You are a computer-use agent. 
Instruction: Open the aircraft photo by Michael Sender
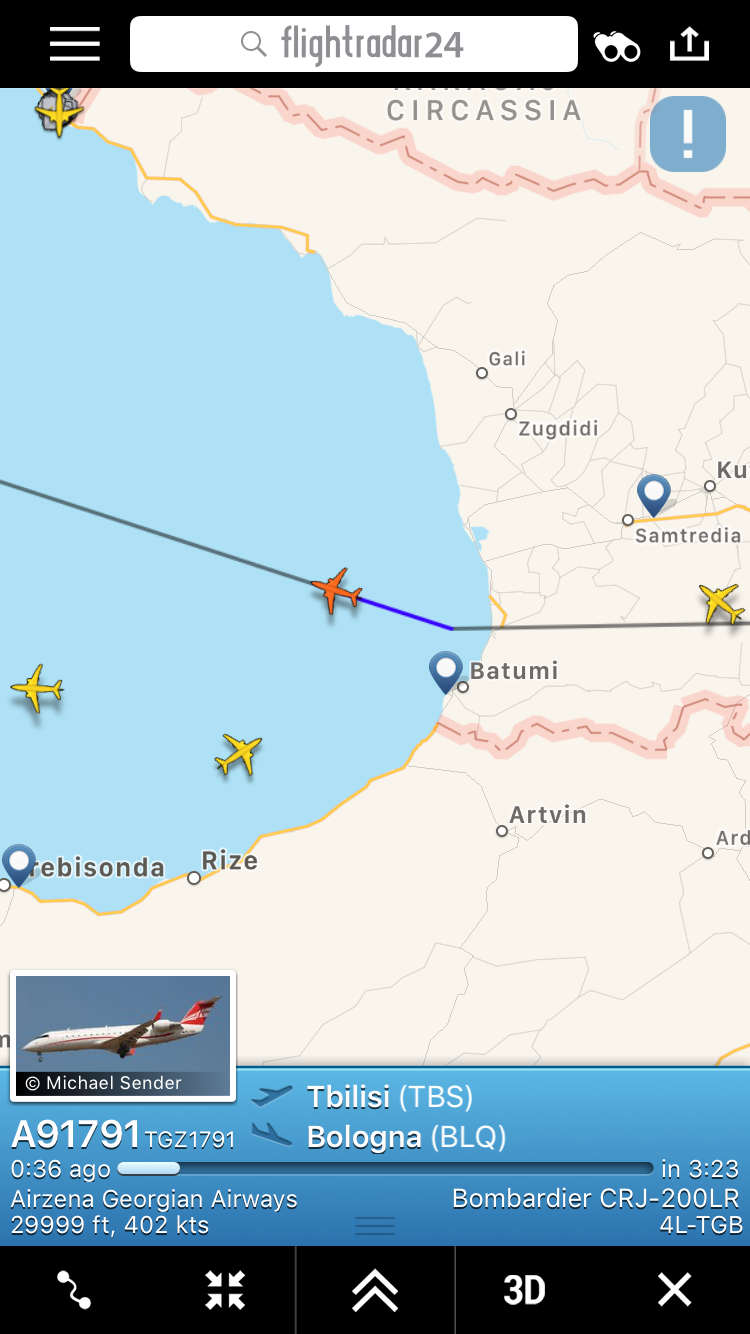123,1035
